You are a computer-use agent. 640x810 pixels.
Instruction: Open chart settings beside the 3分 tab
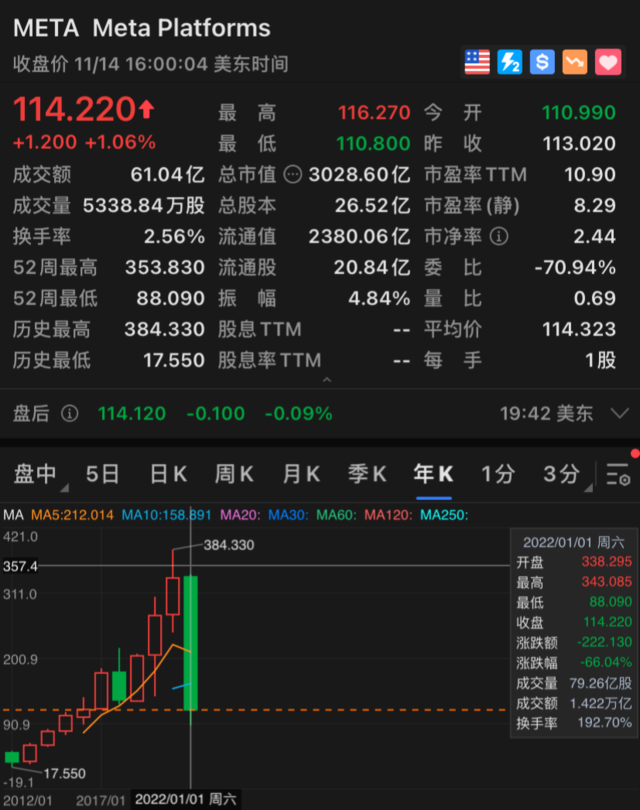[617, 475]
